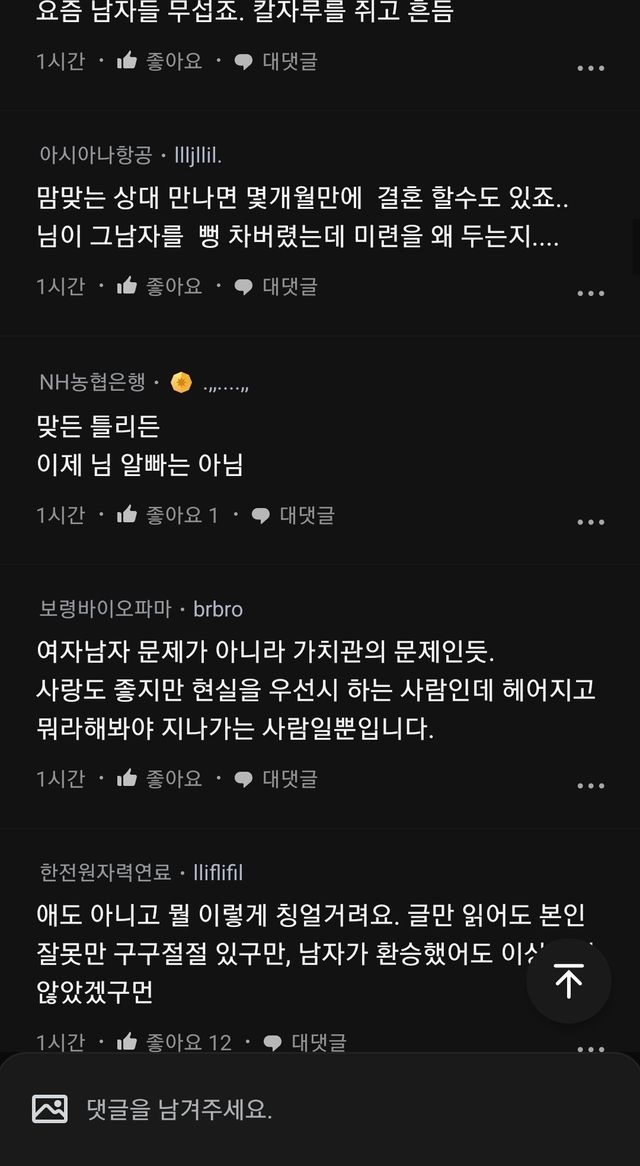Viewport: 640px width, 1166px height.
Task: Reply to brbro's comment
Action: pos(276,778)
